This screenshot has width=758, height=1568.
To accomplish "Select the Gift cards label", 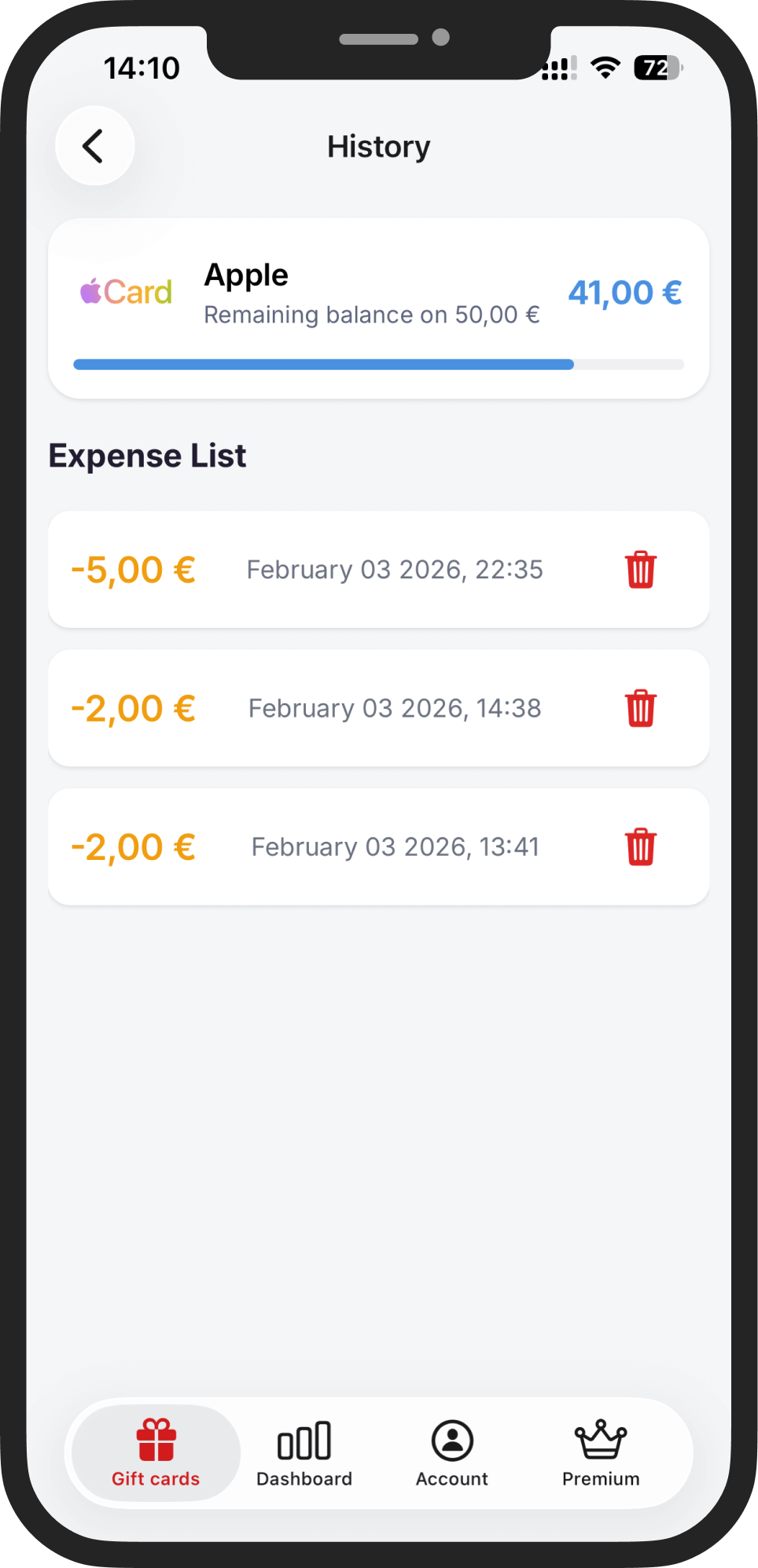I will [x=154, y=1478].
